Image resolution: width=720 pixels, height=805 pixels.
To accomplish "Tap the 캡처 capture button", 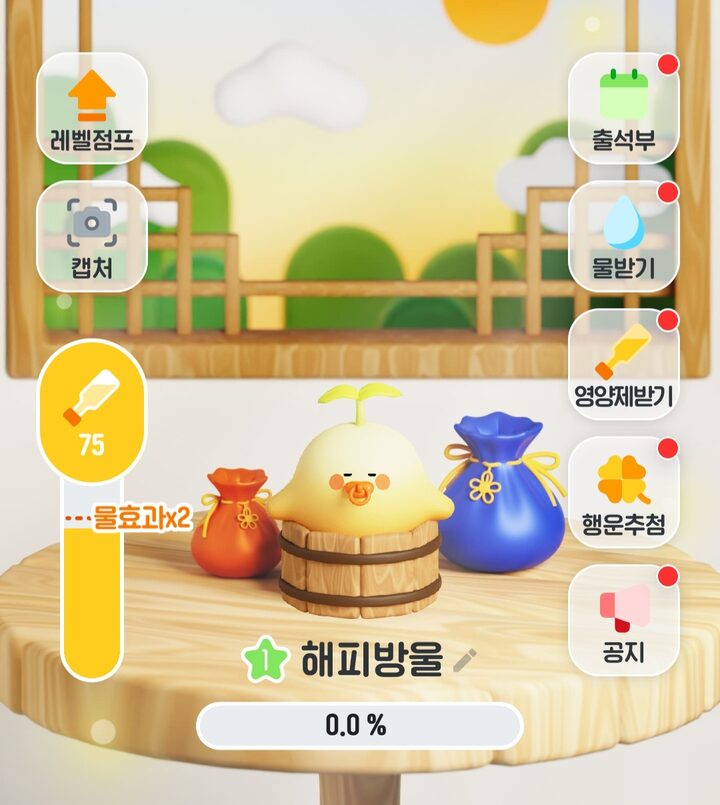I will [92, 236].
